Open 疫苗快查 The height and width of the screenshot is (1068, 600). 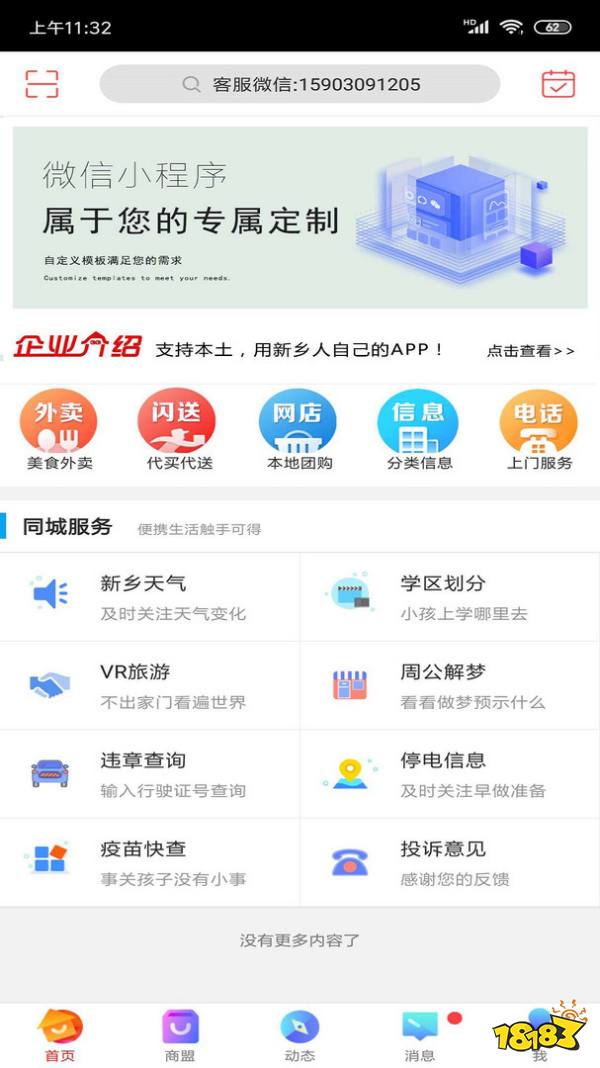point(150,863)
